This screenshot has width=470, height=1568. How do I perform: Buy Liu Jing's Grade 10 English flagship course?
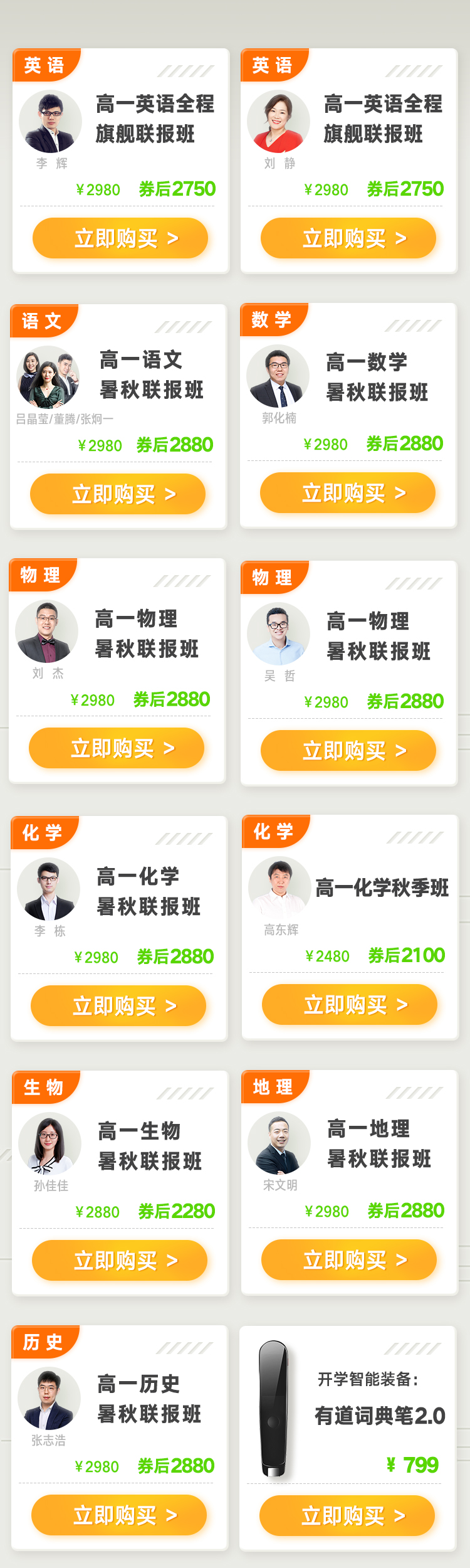click(x=348, y=238)
